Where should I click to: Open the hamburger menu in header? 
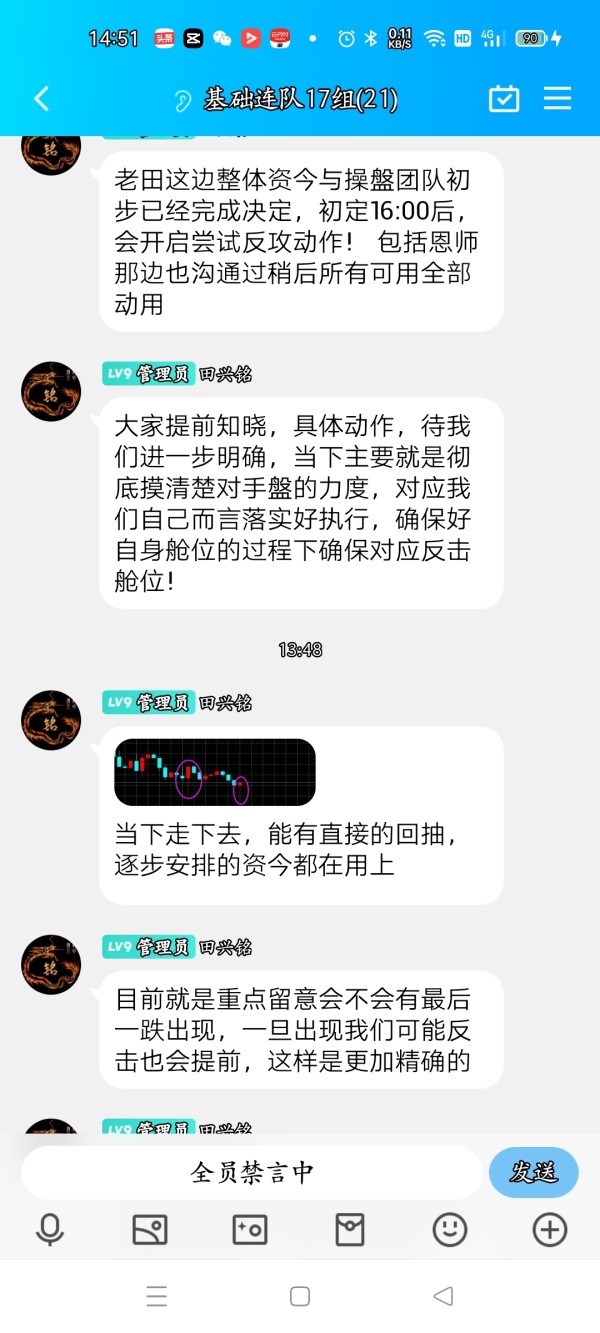[x=557, y=98]
